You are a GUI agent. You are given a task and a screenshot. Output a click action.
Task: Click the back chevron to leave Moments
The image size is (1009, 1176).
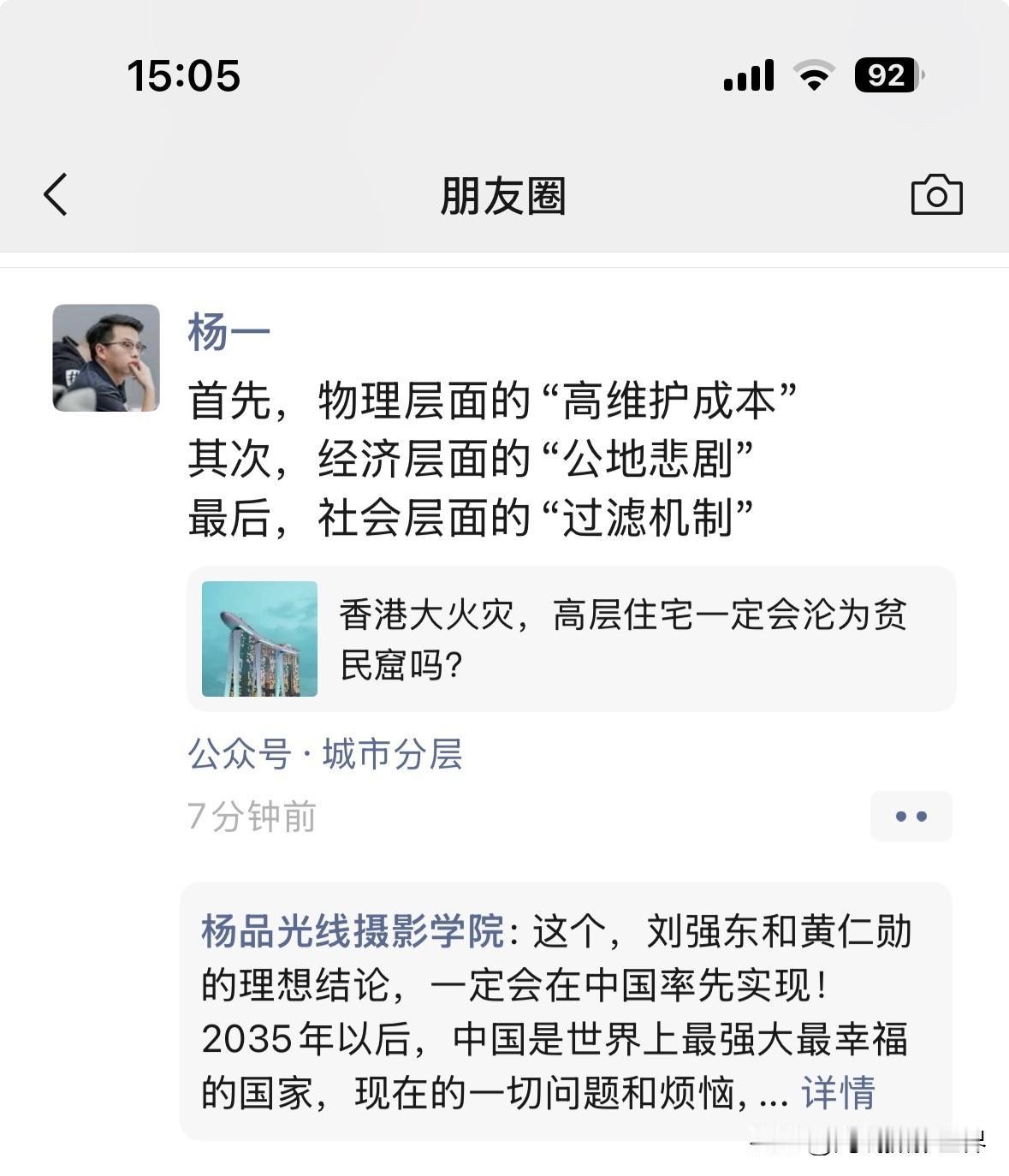point(56,195)
